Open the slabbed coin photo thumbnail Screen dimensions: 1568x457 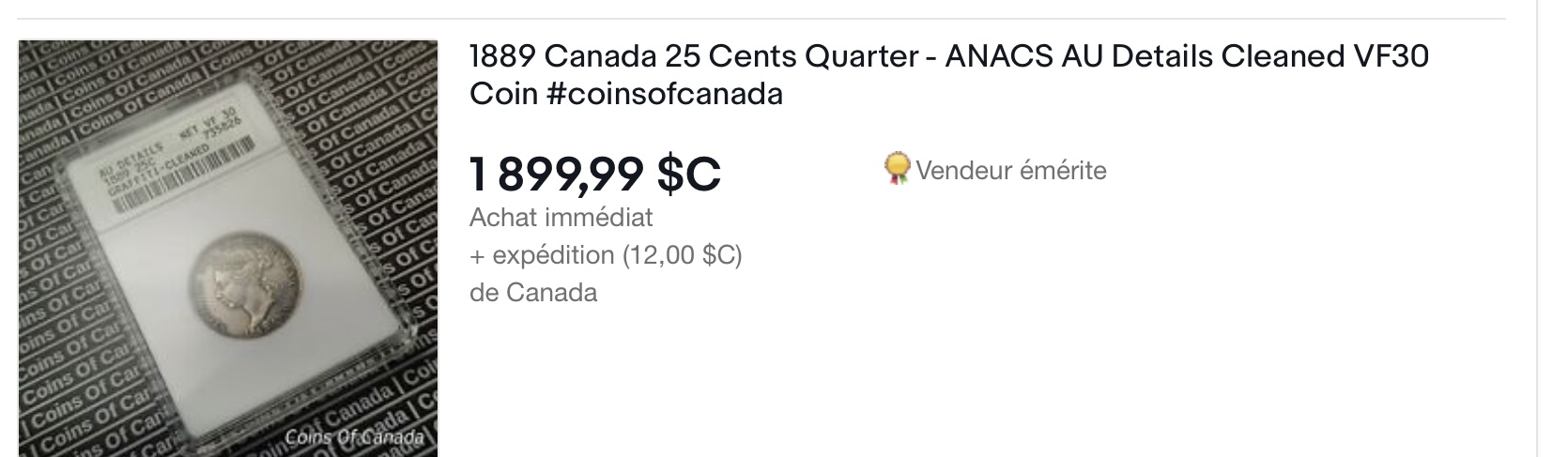coord(228,249)
